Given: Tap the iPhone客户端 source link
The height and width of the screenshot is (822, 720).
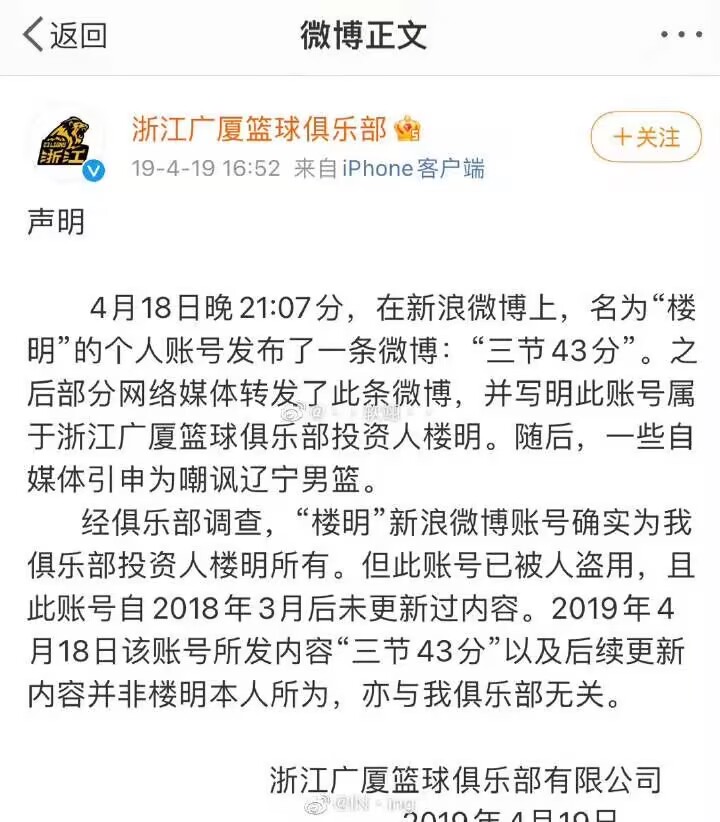Looking at the screenshot, I should tap(413, 168).
